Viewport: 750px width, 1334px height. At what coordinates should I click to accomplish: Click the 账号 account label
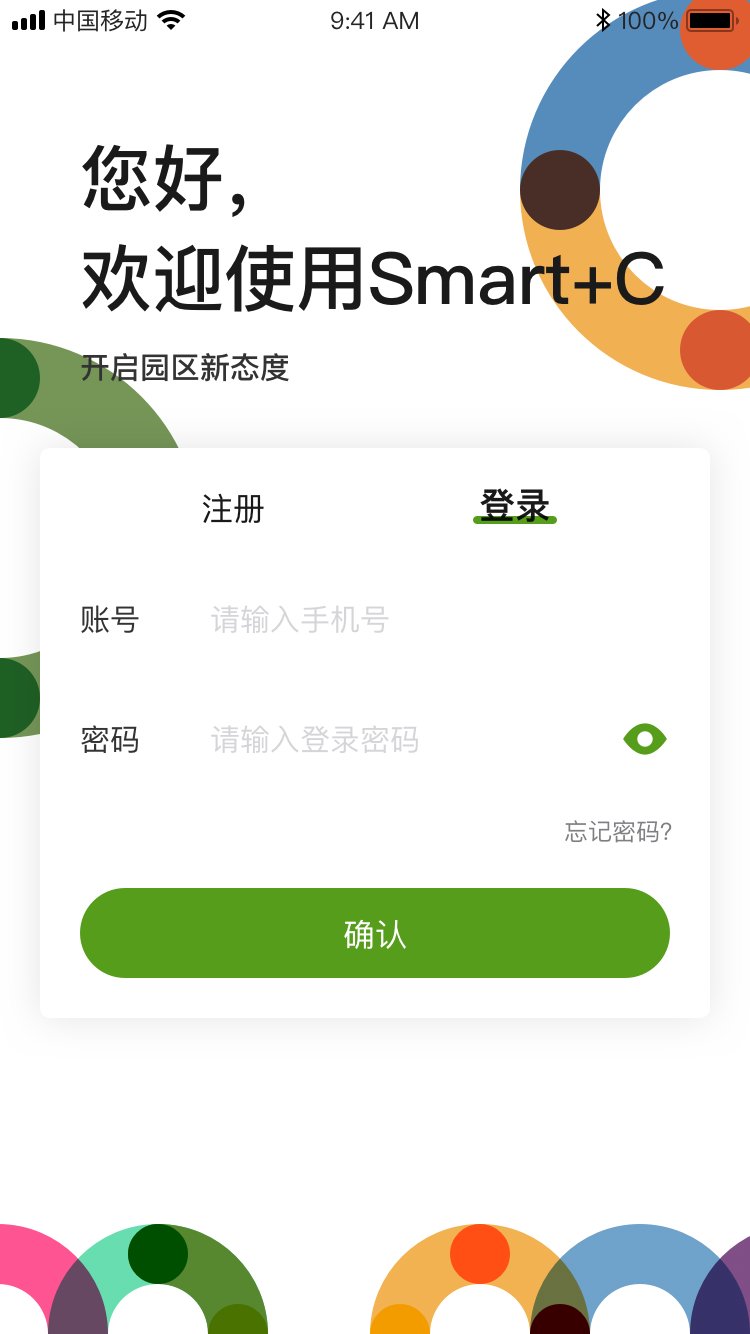110,620
